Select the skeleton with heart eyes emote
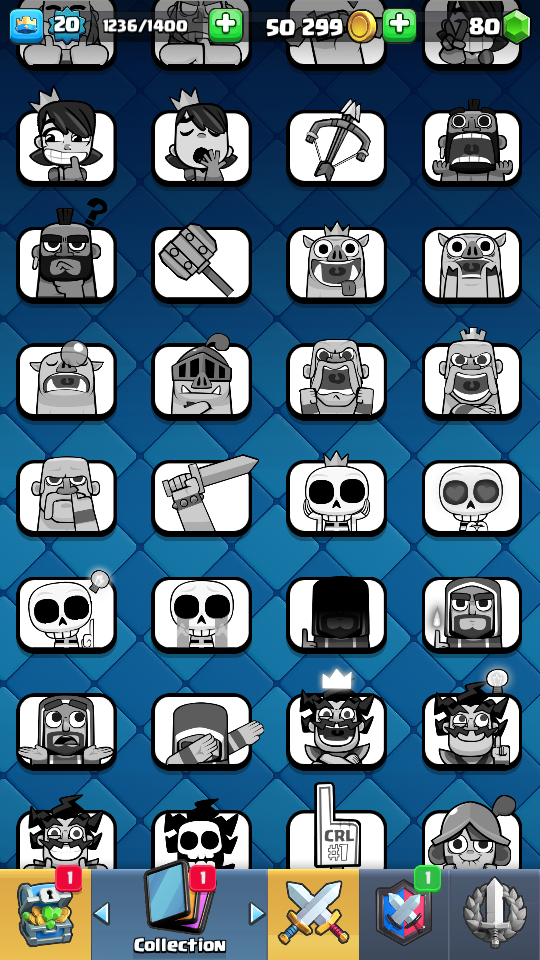Image resolution: width=540 pixels, height=960 pixels. (x=472, y=497)
